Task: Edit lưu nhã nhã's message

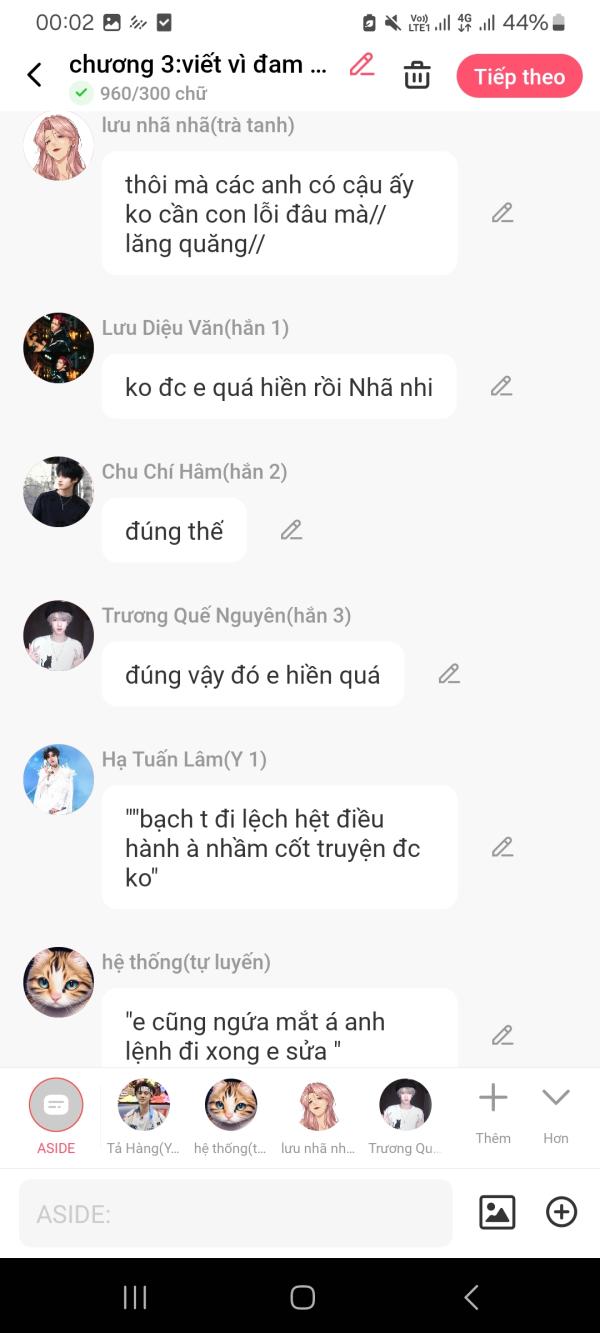Action: (x=502, y=213)
